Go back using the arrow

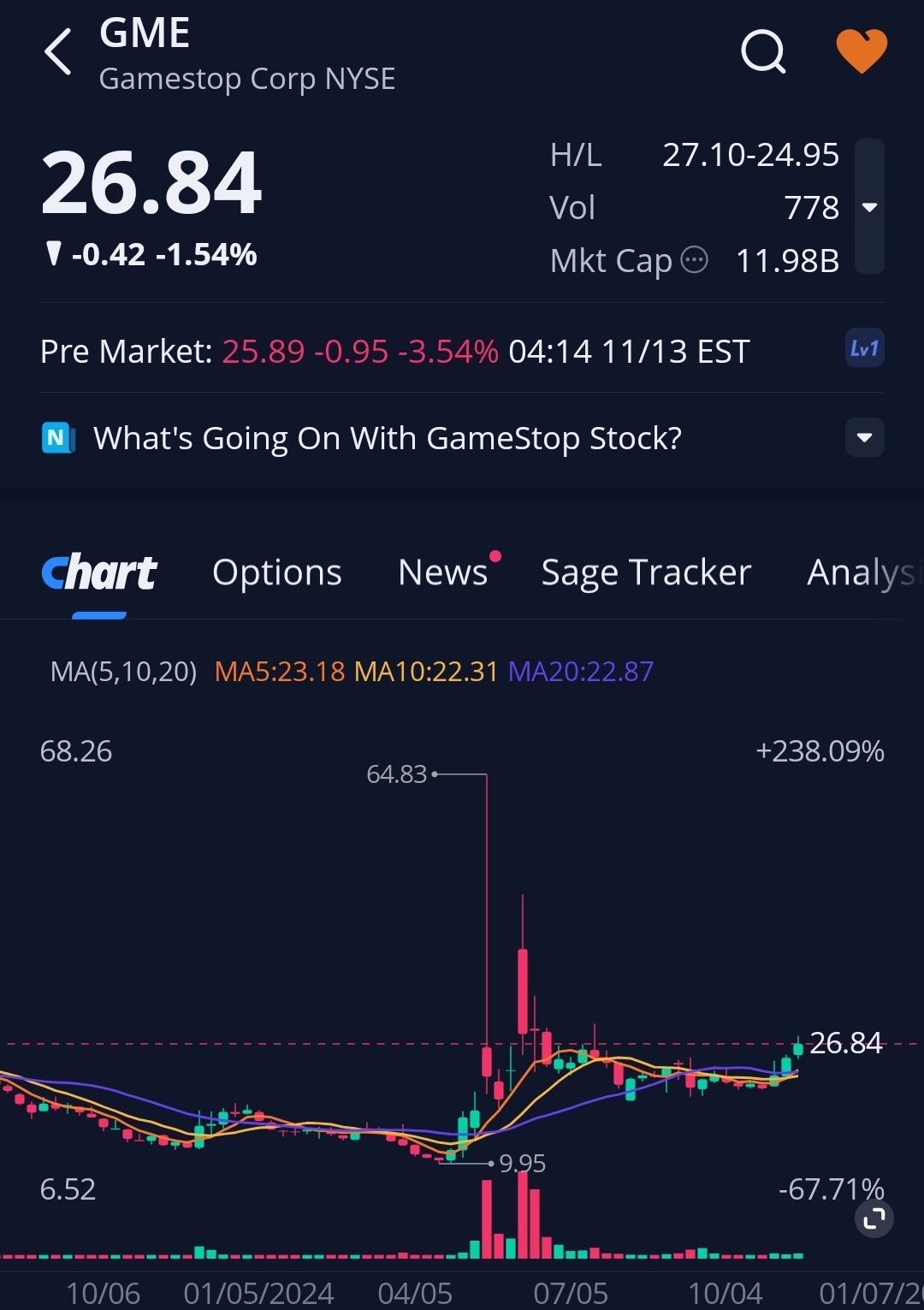[x=58, y=52]
